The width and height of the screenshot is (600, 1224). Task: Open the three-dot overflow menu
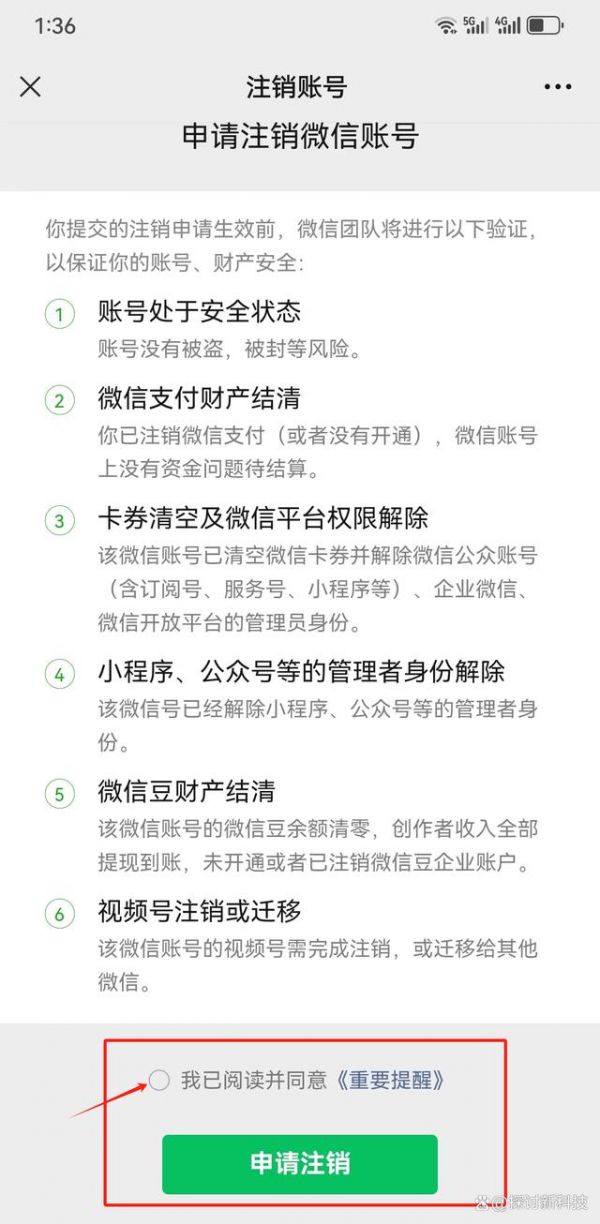(557, 87)
